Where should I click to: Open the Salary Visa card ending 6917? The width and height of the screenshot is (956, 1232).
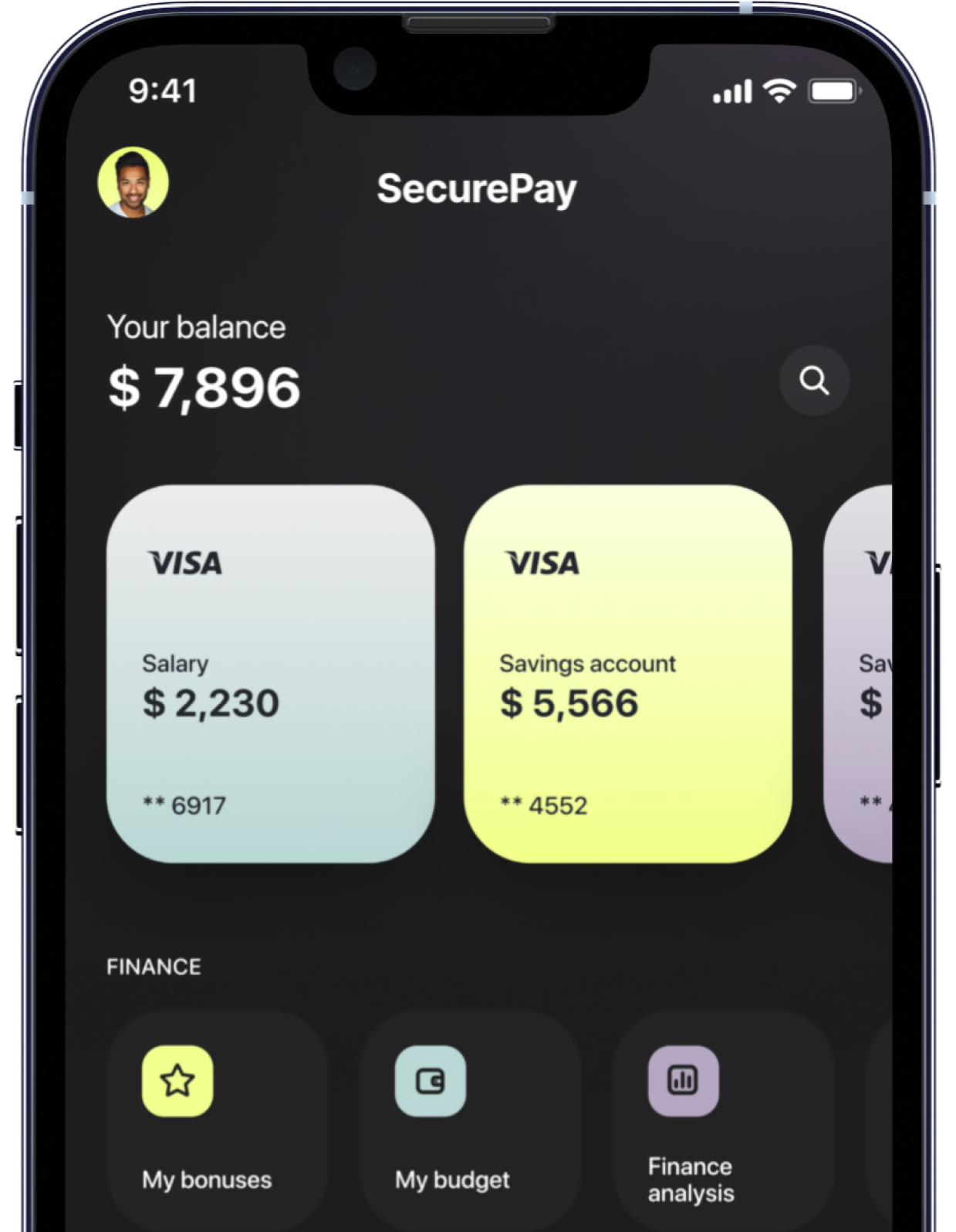pyautogui.click(x=270, y=673)
